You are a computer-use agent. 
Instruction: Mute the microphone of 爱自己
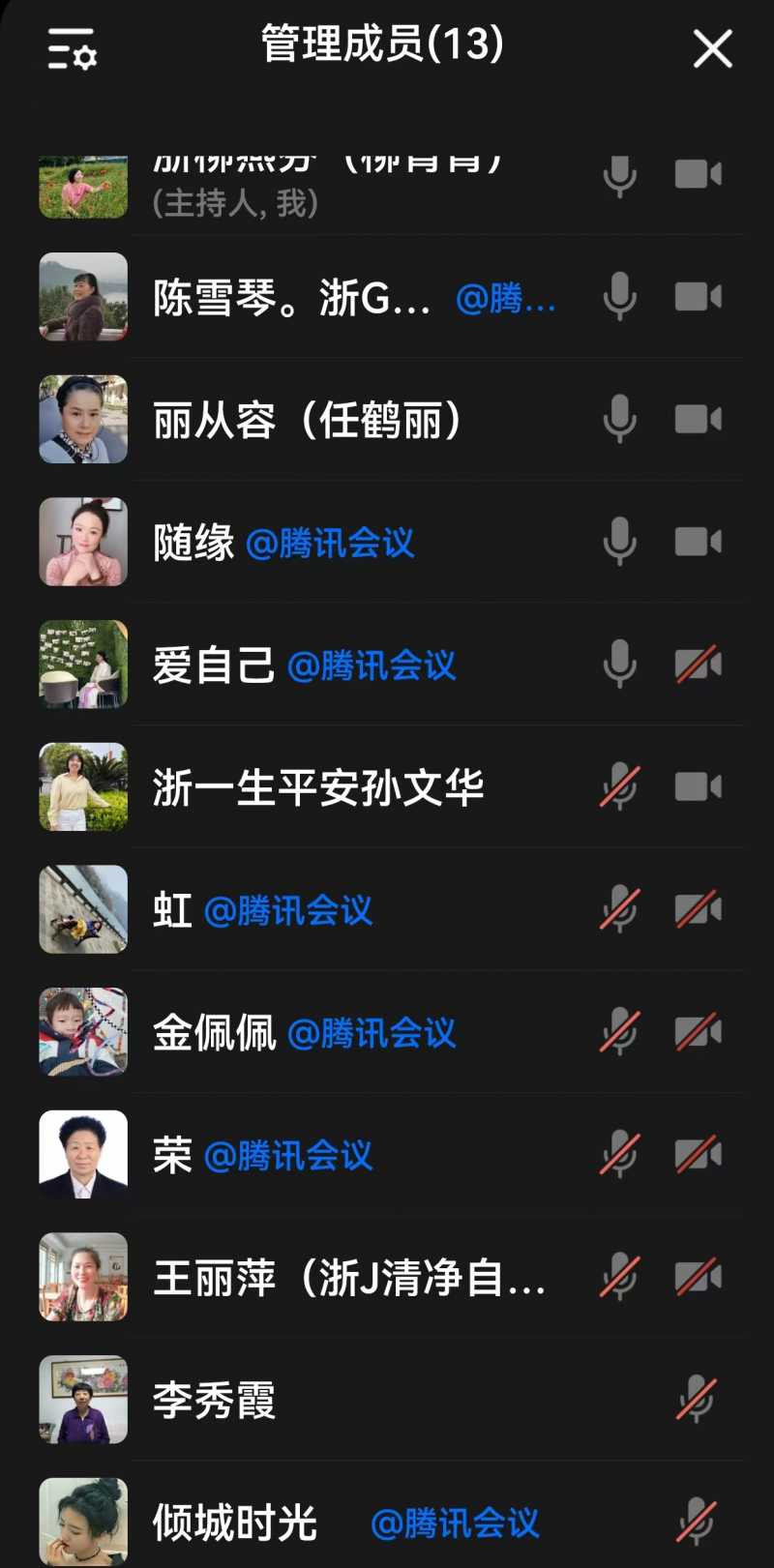point(619,665)
